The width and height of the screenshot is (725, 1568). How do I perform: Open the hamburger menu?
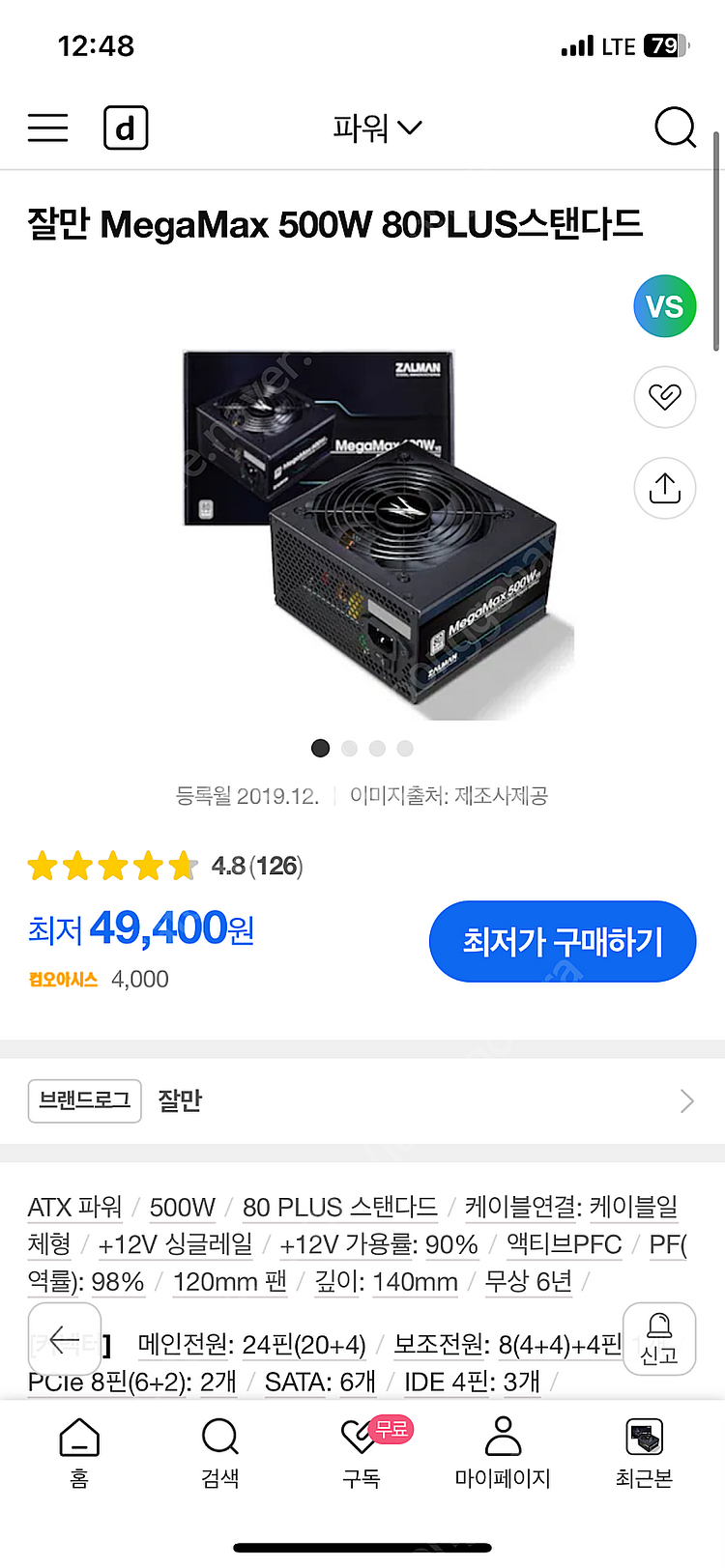click(48, 128)
